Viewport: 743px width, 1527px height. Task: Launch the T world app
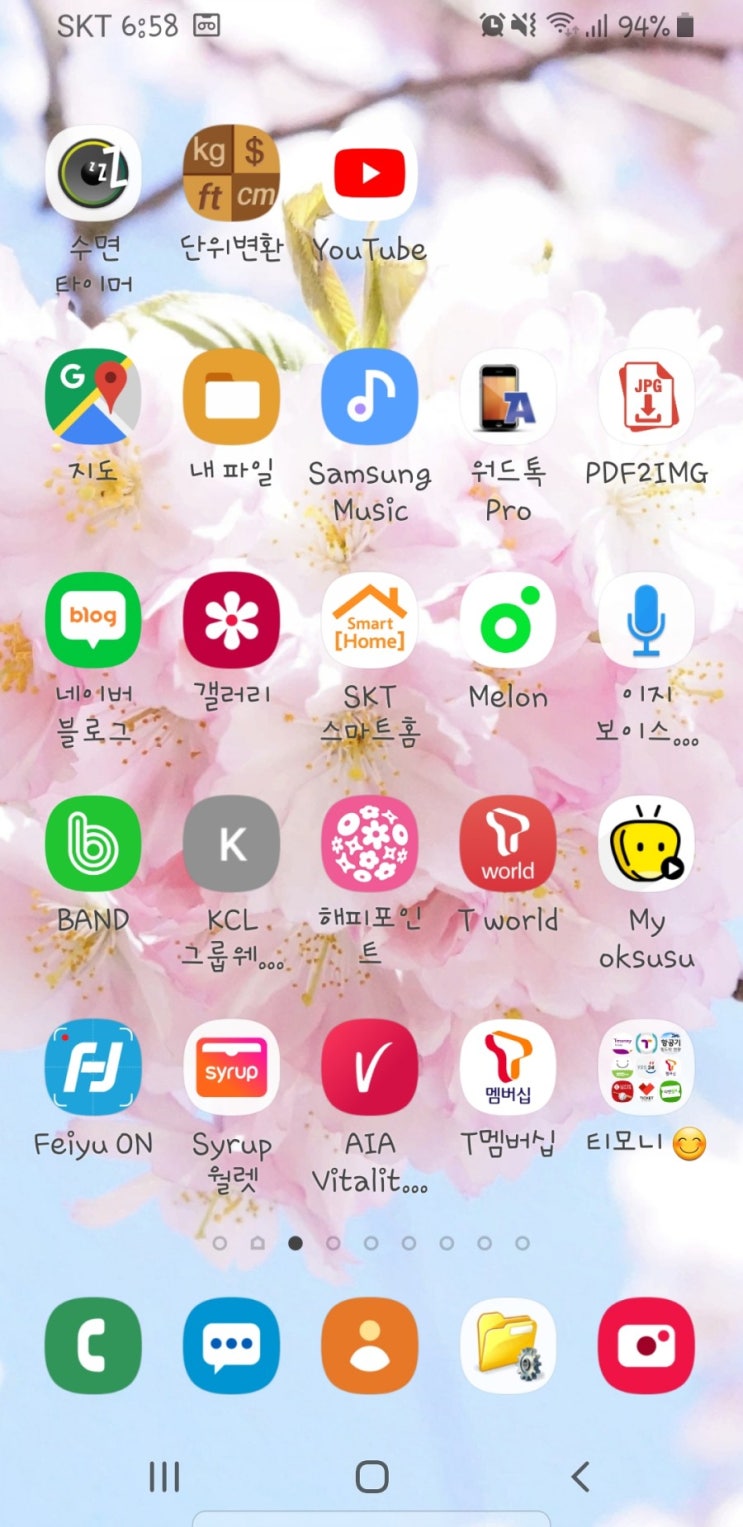[507, 843]
